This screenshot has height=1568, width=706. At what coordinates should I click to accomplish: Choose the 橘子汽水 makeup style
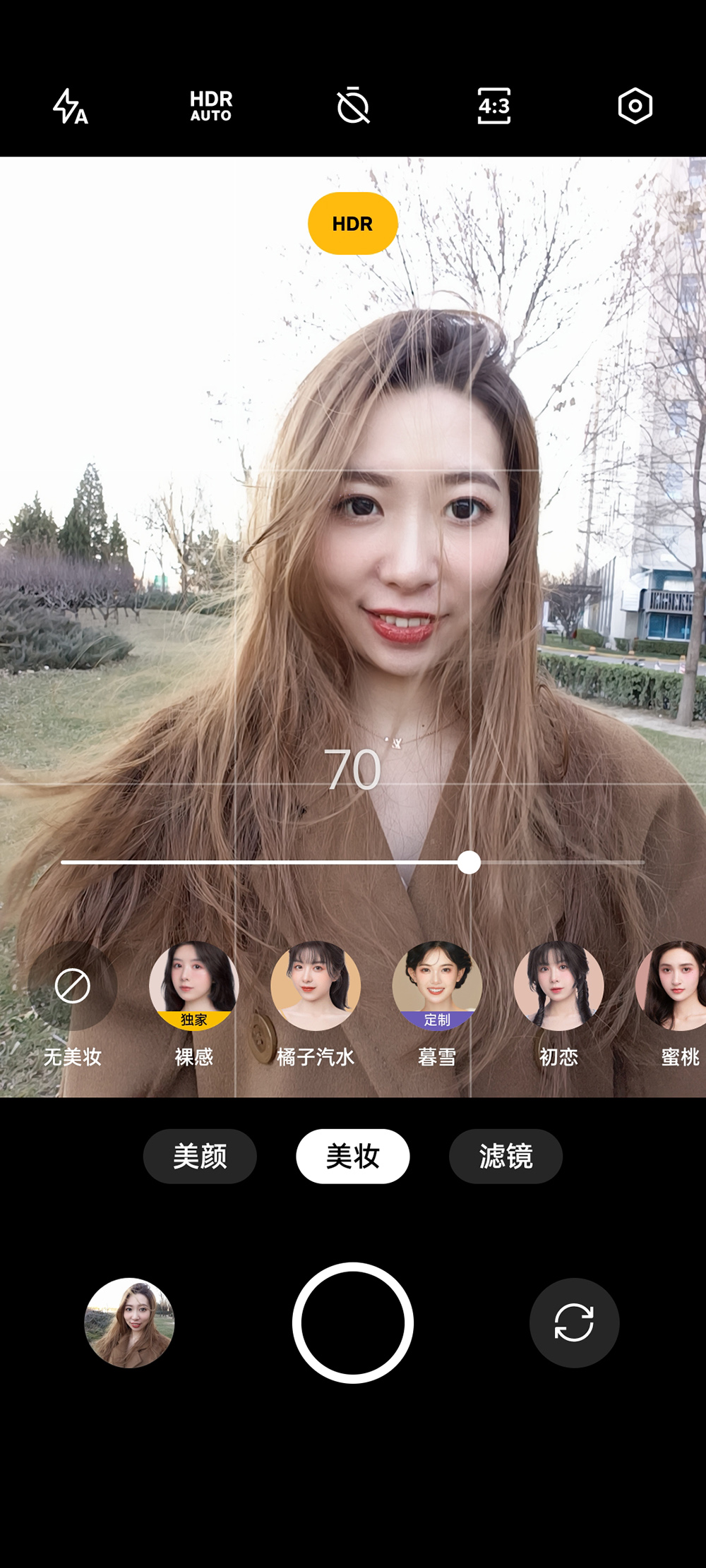[x=316, y=986]
